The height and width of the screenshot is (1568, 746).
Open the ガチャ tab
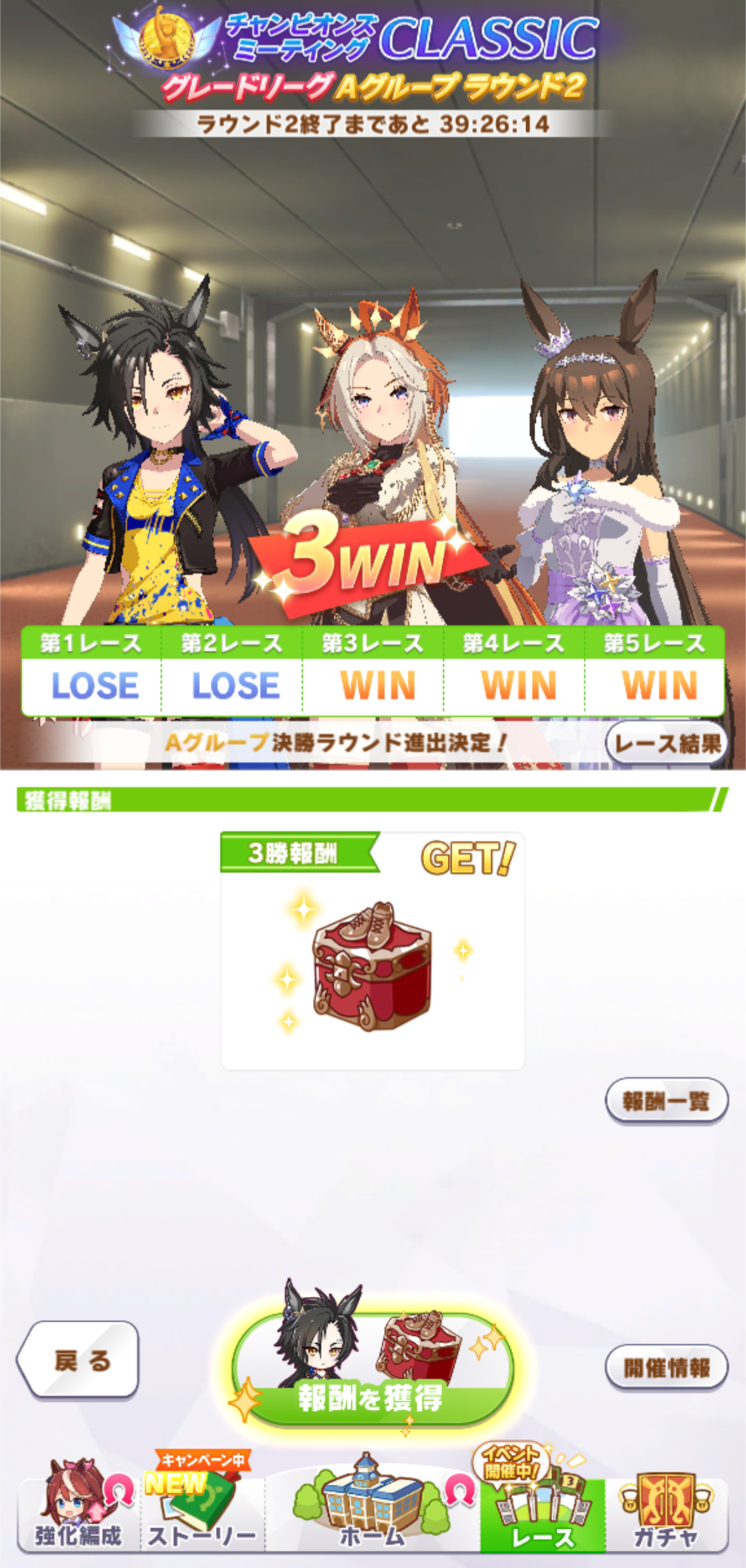[x=666, y=1508]
